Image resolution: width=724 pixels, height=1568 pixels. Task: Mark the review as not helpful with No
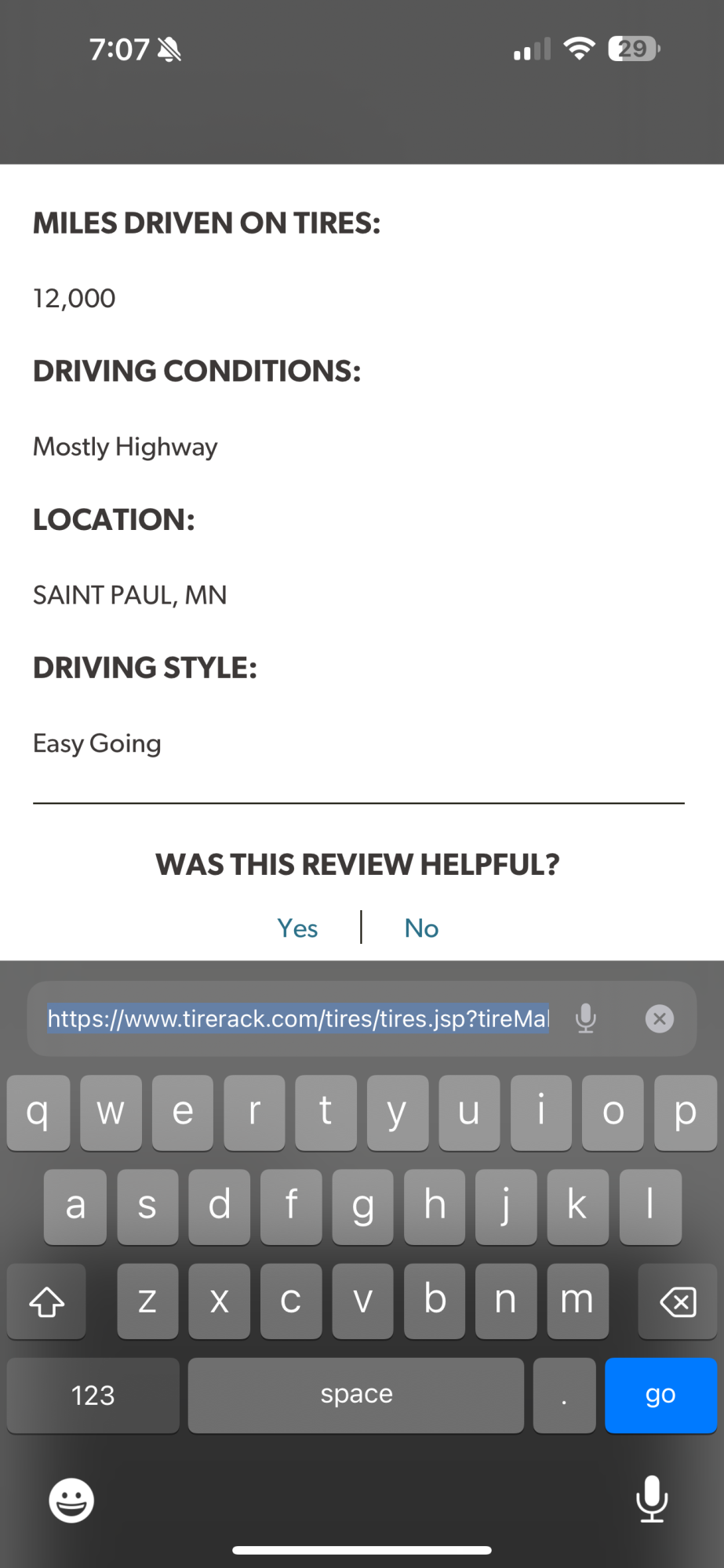(421, 928)
